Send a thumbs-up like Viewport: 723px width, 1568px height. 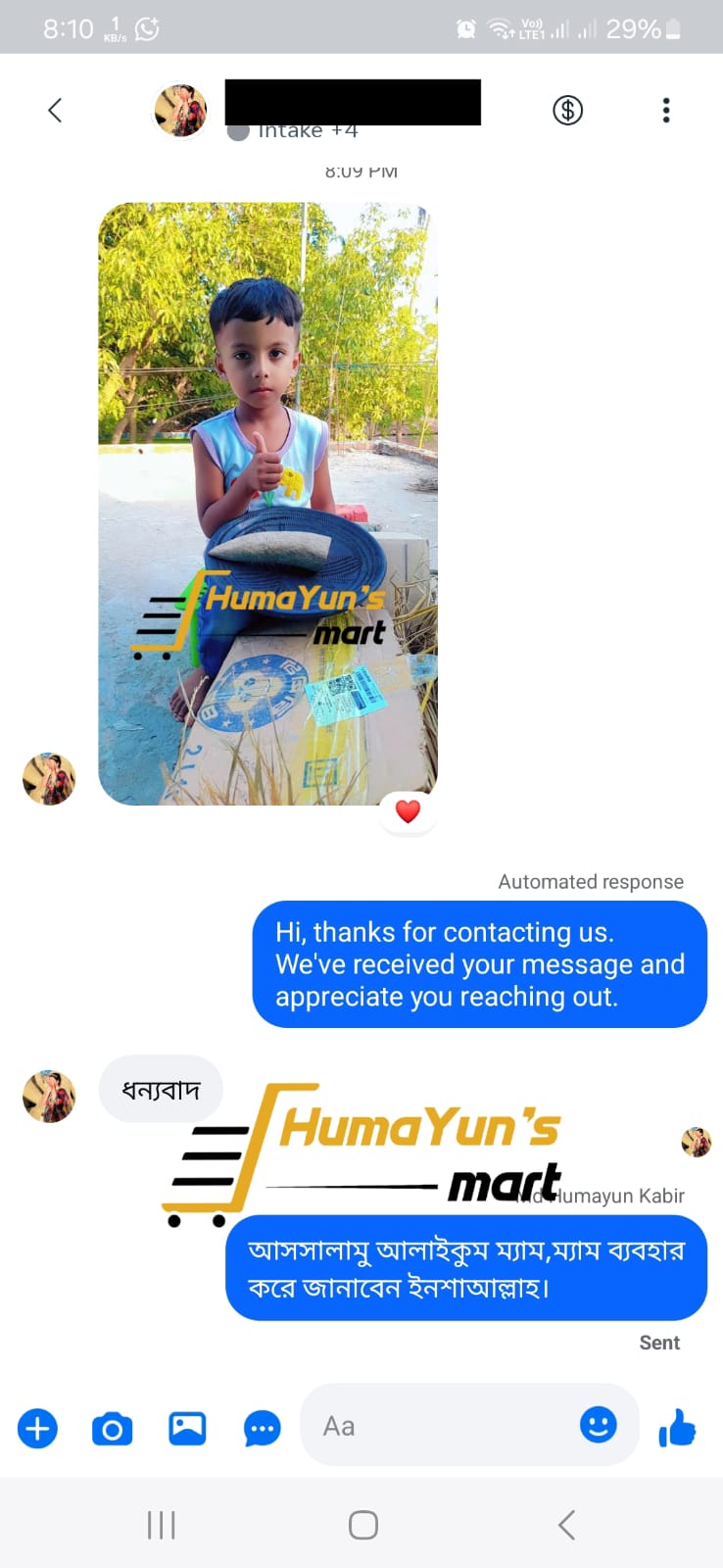coord(678,1428)
